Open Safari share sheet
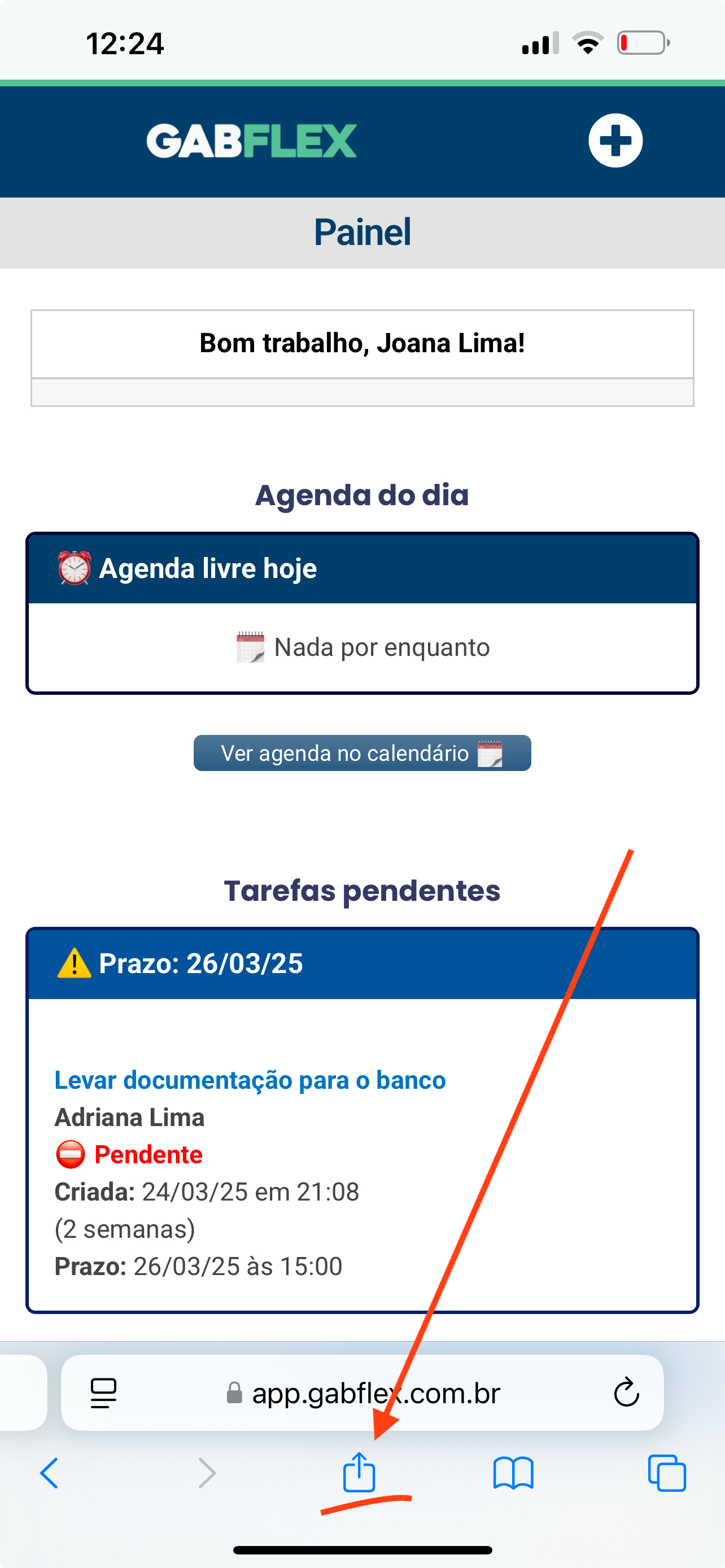The image size is (725, 1568). (359, 1472)
